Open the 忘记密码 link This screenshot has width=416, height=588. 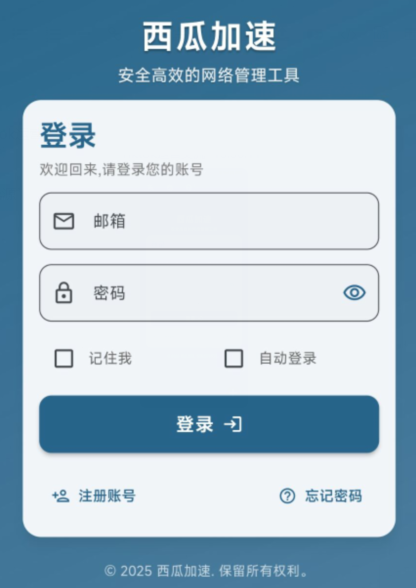tap(321, 496)
